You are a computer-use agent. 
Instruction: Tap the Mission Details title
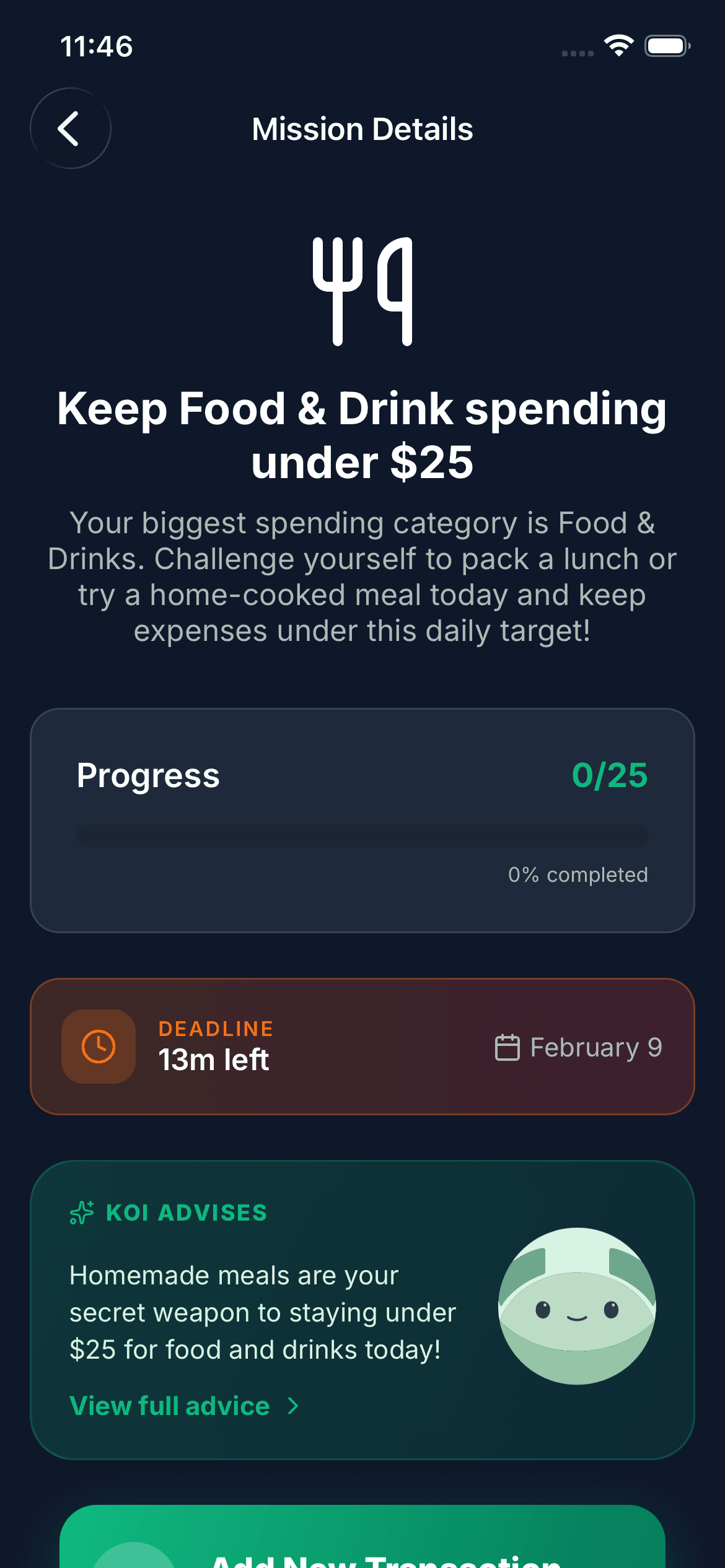click(x=362, y=129)
